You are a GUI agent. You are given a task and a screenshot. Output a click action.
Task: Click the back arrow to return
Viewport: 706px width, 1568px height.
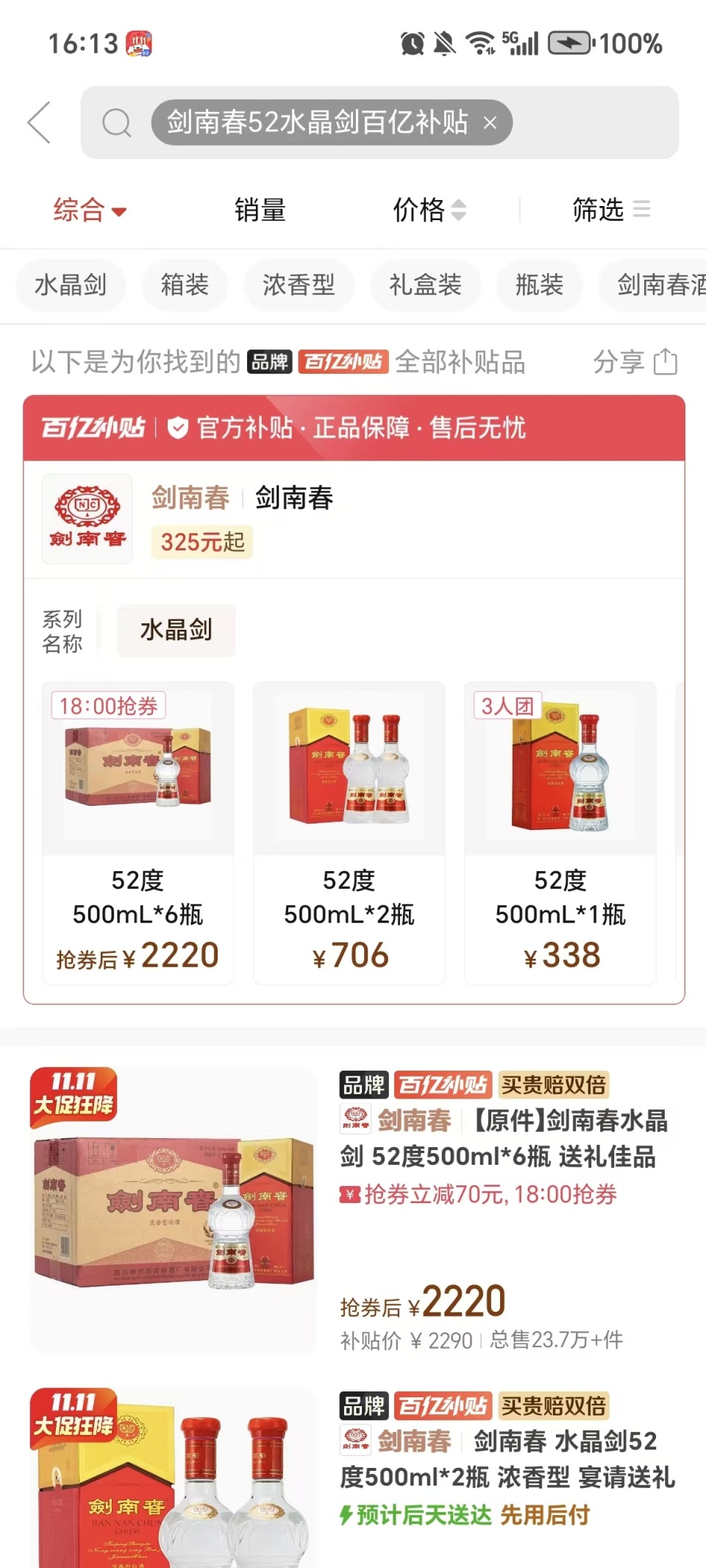click(40, 122)
